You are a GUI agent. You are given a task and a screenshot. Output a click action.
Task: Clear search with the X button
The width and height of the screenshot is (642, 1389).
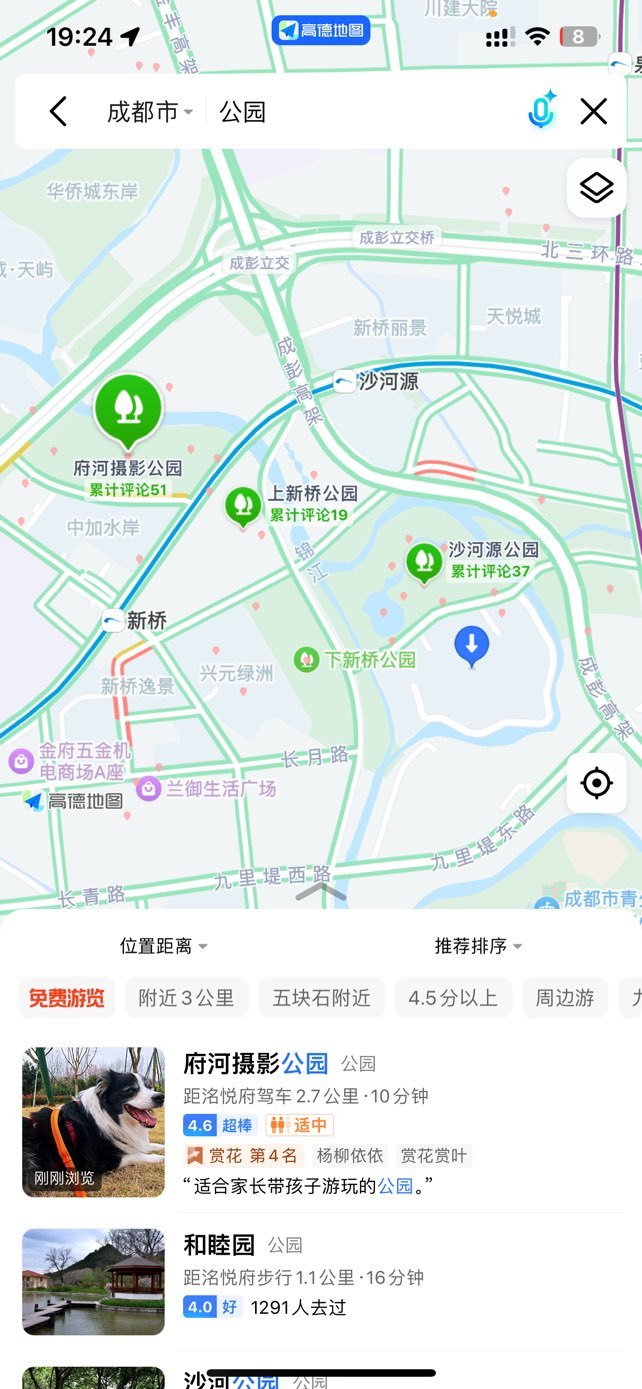pos(594,111)
